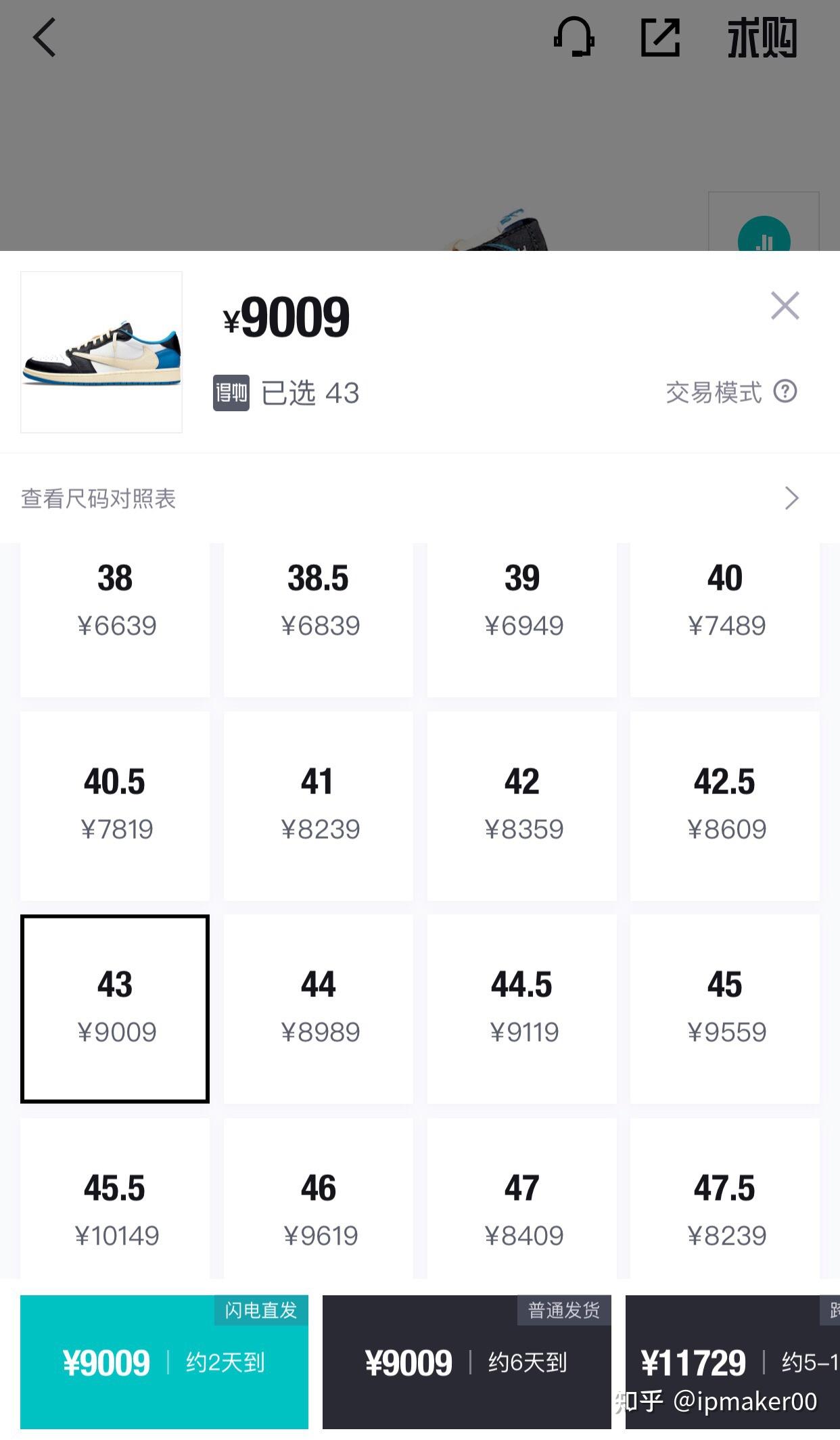Pick size 39 for ¥6949

[522, 602]
